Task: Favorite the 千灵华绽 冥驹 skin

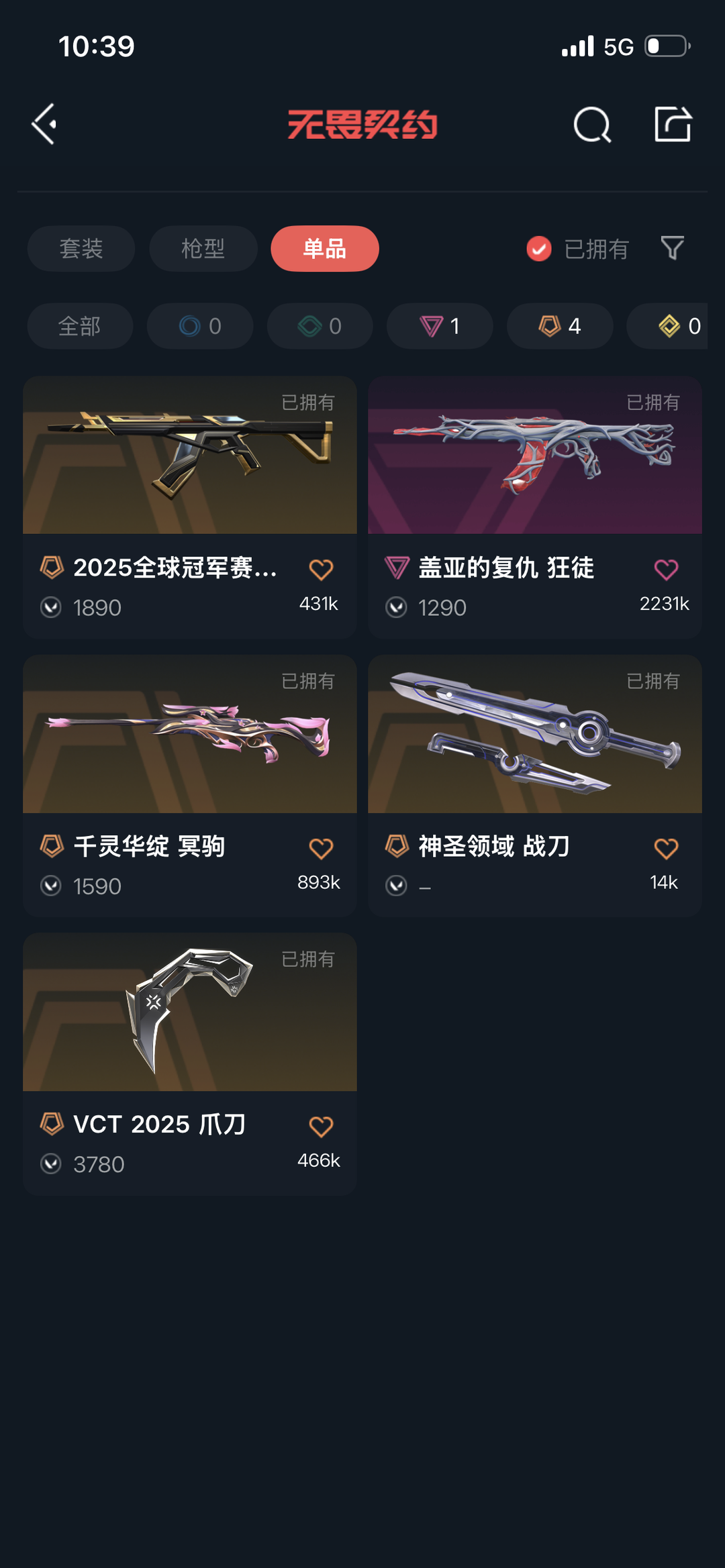Action: tap(321, 849)
